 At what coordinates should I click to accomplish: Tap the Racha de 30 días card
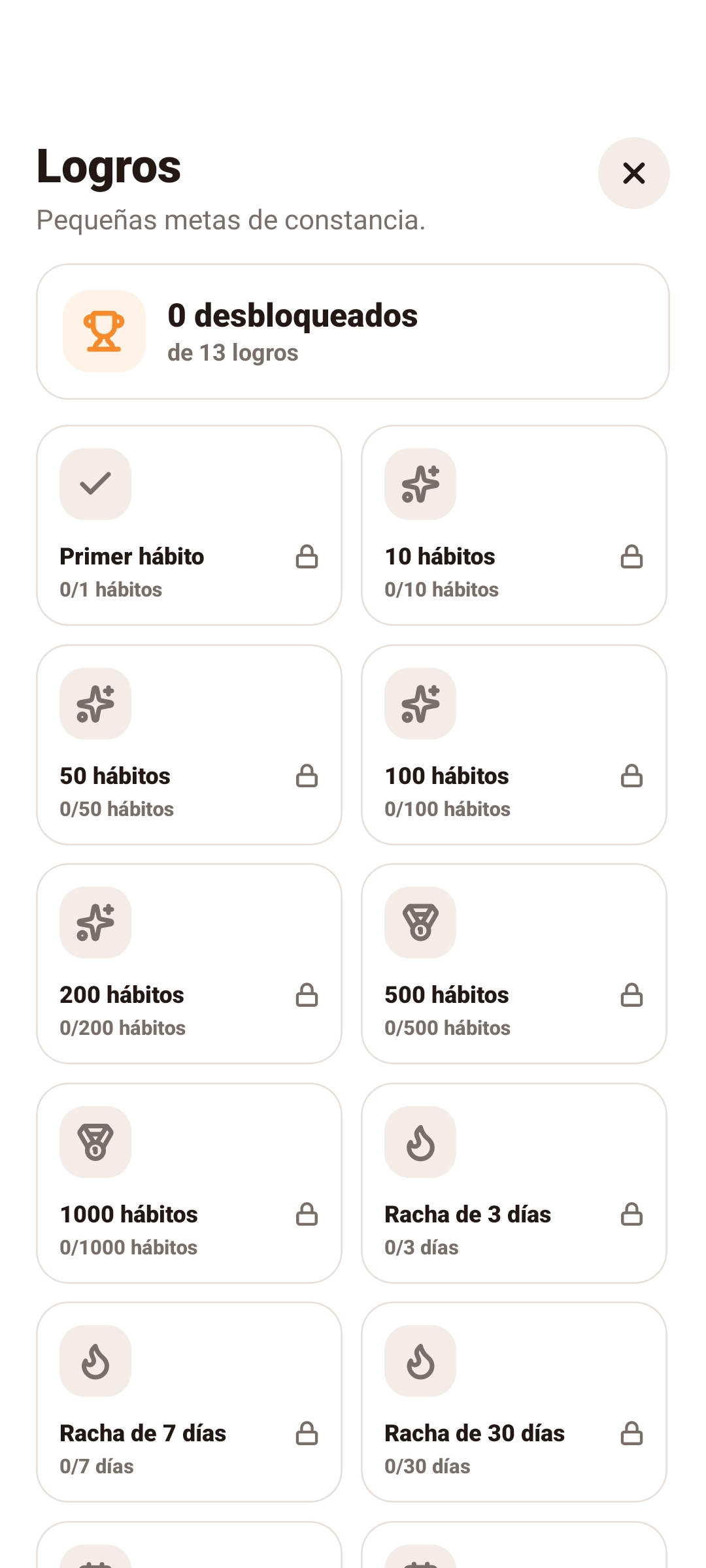click(514, 1402)
